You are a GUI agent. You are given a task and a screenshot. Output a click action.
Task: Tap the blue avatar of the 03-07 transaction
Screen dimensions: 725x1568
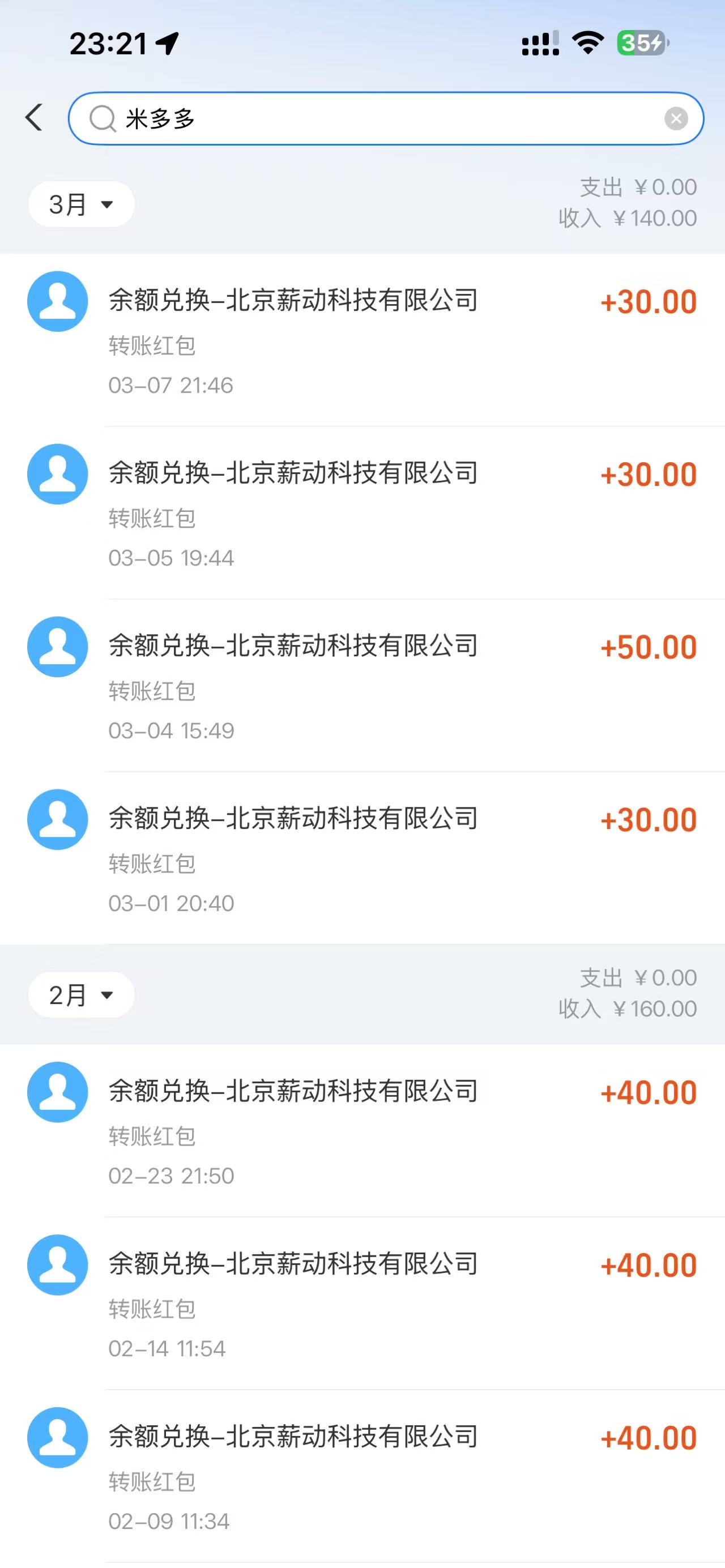click(58, 302)
